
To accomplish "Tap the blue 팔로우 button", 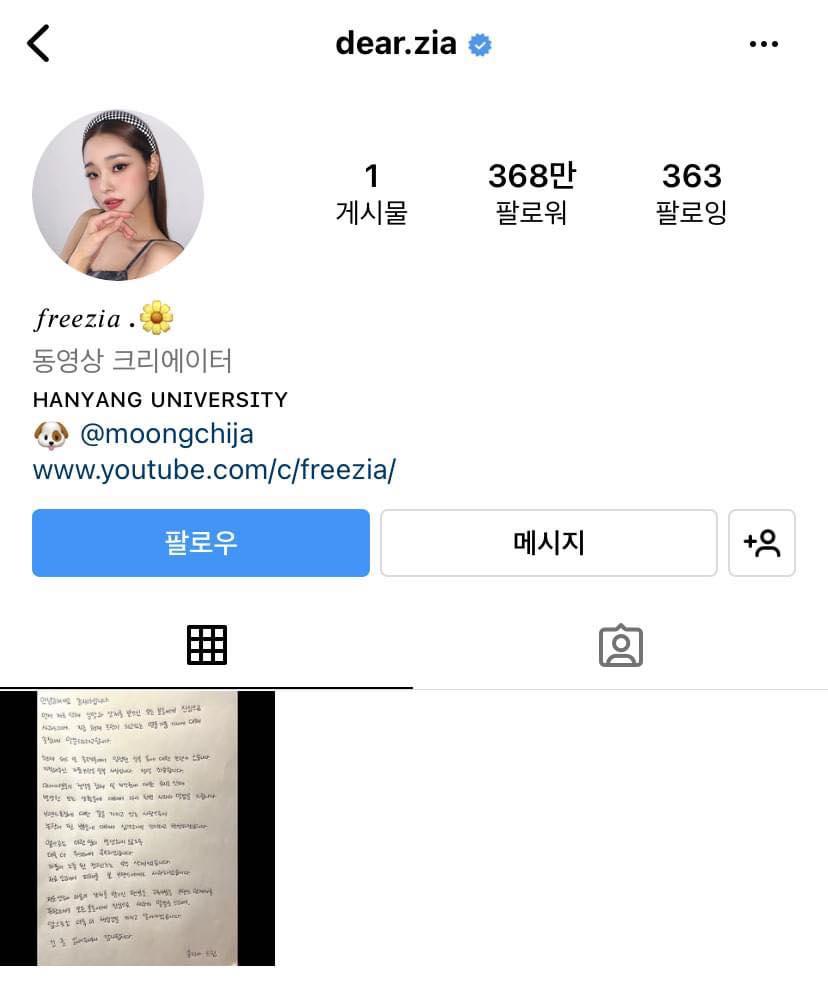I will coord(201,543).
